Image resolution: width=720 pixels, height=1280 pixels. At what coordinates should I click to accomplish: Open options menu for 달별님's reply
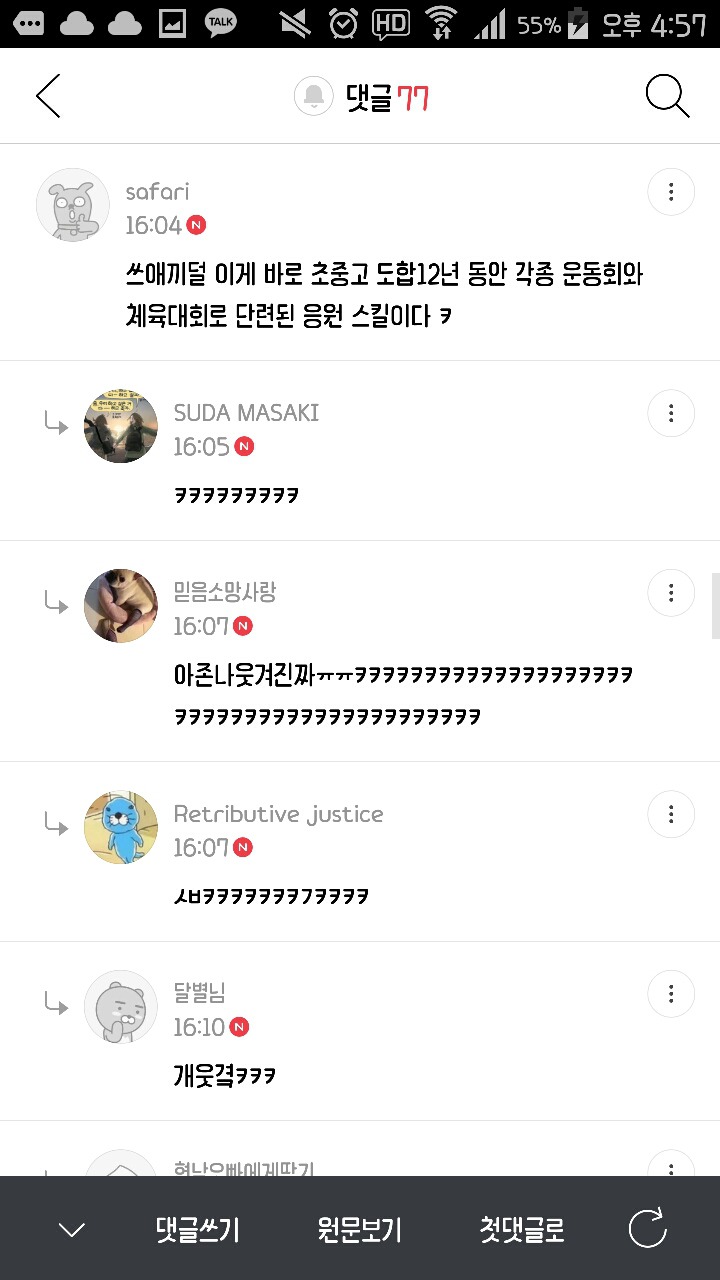[671, 994]
